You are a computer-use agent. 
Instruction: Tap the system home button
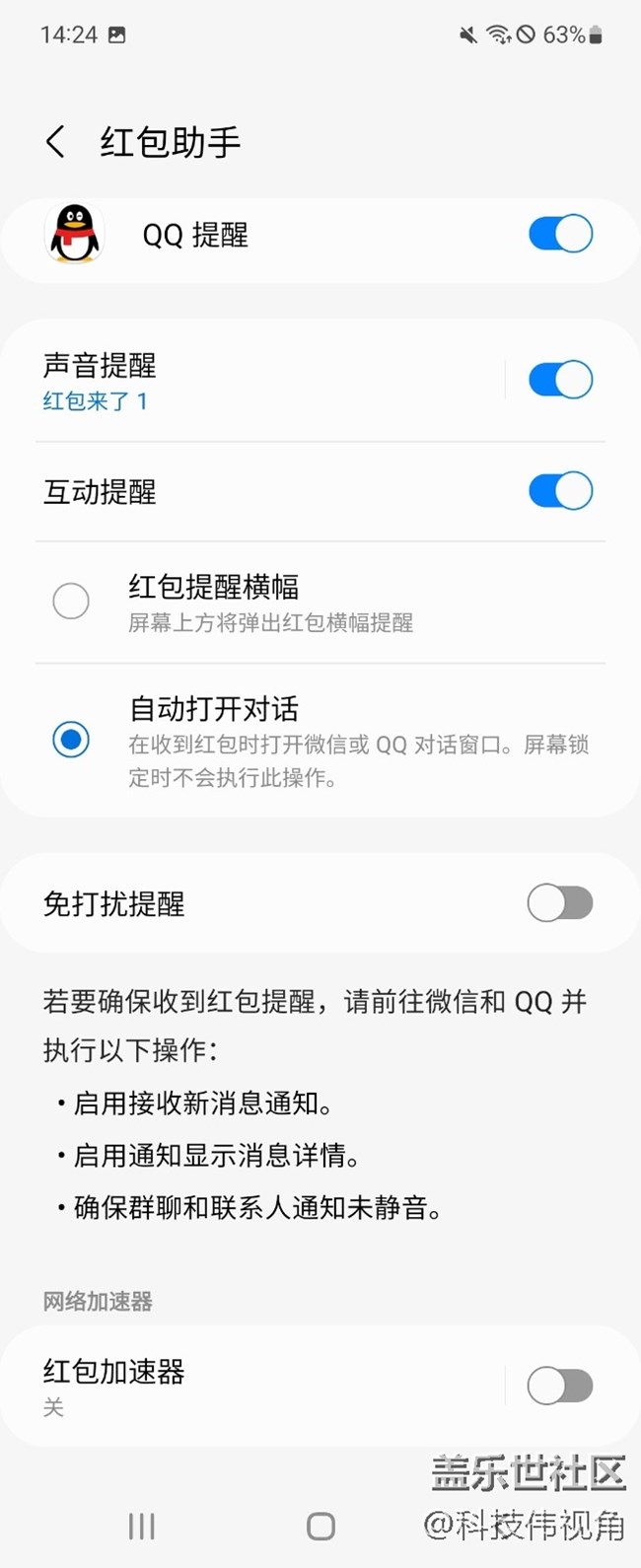320,1527
